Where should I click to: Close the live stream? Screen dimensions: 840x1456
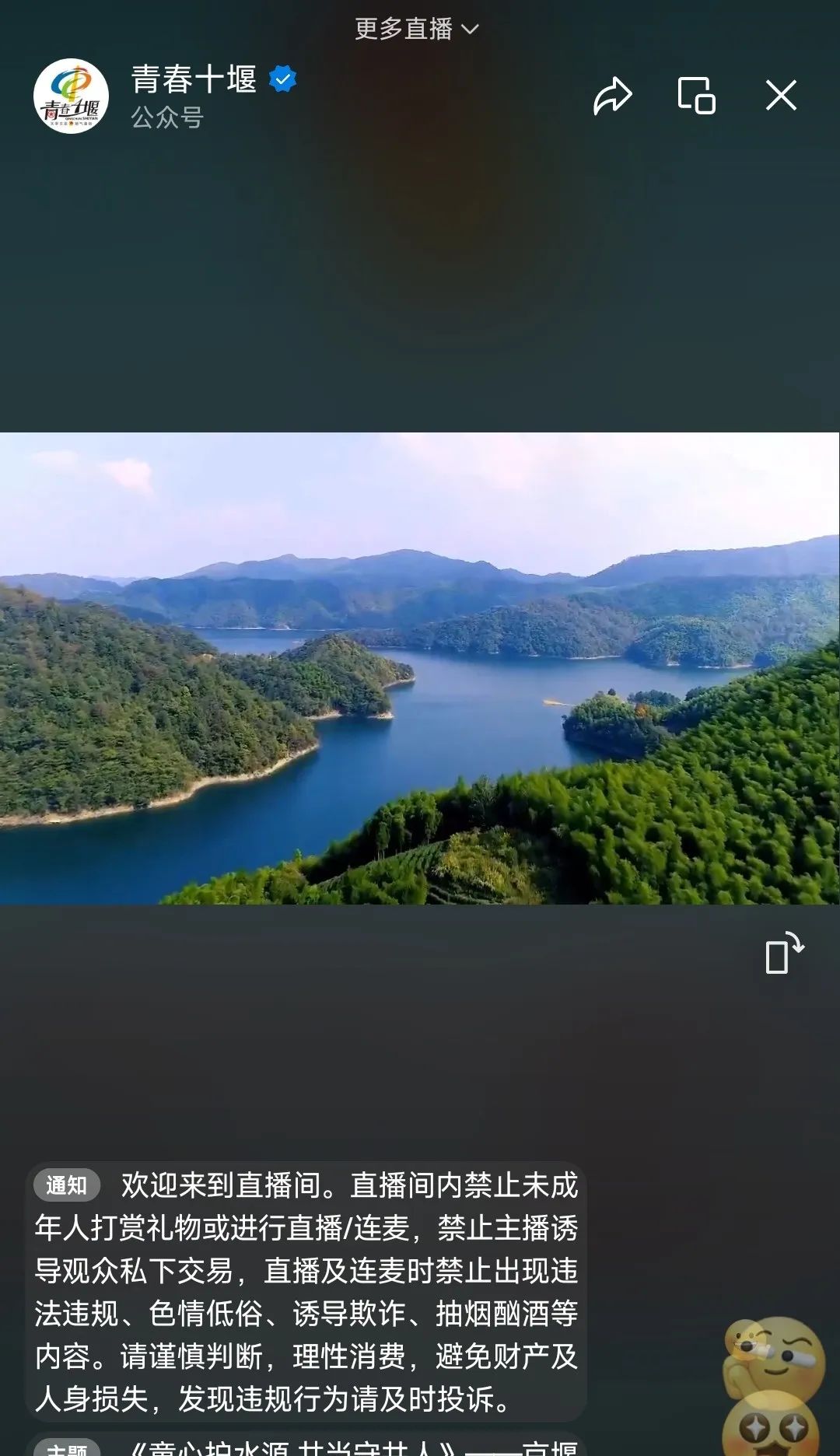click(x=781, y=96)
